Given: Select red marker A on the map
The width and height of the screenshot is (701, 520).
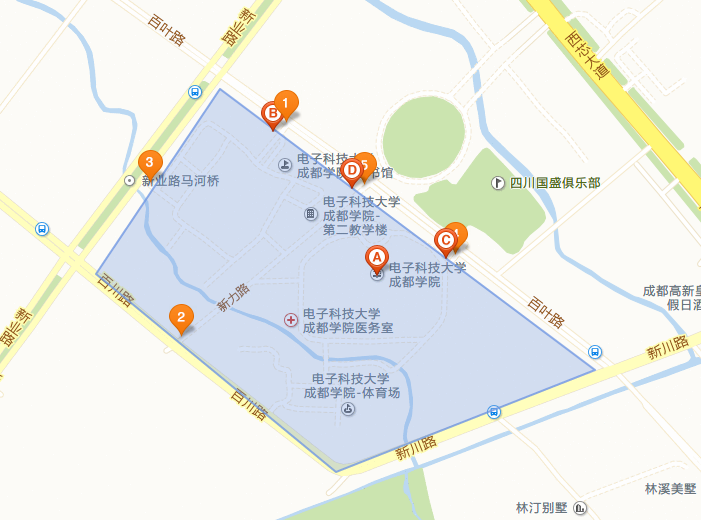Looking at the screenshot, I should click(376, 256).
